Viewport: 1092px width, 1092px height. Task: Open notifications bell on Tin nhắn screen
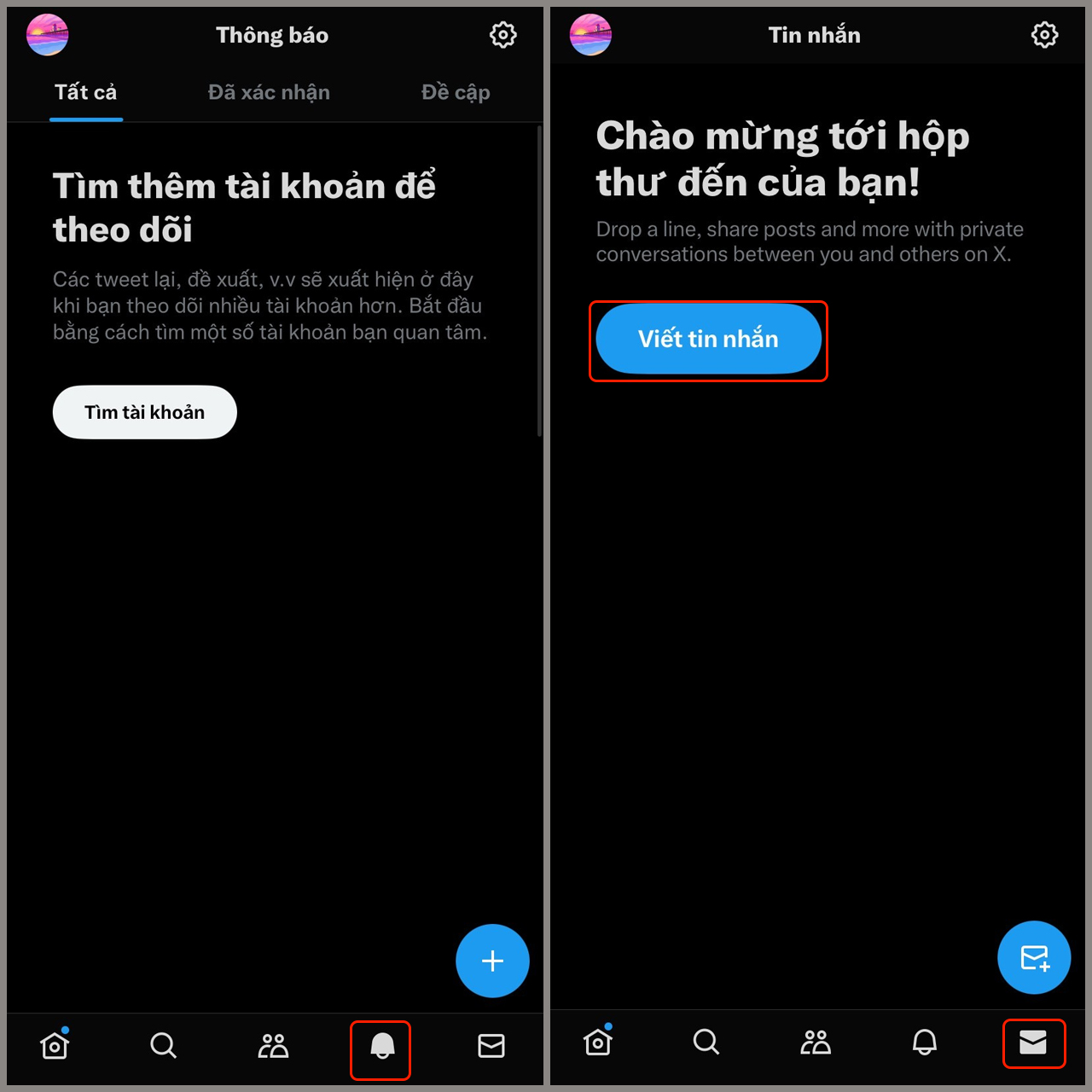[925, 1043]
